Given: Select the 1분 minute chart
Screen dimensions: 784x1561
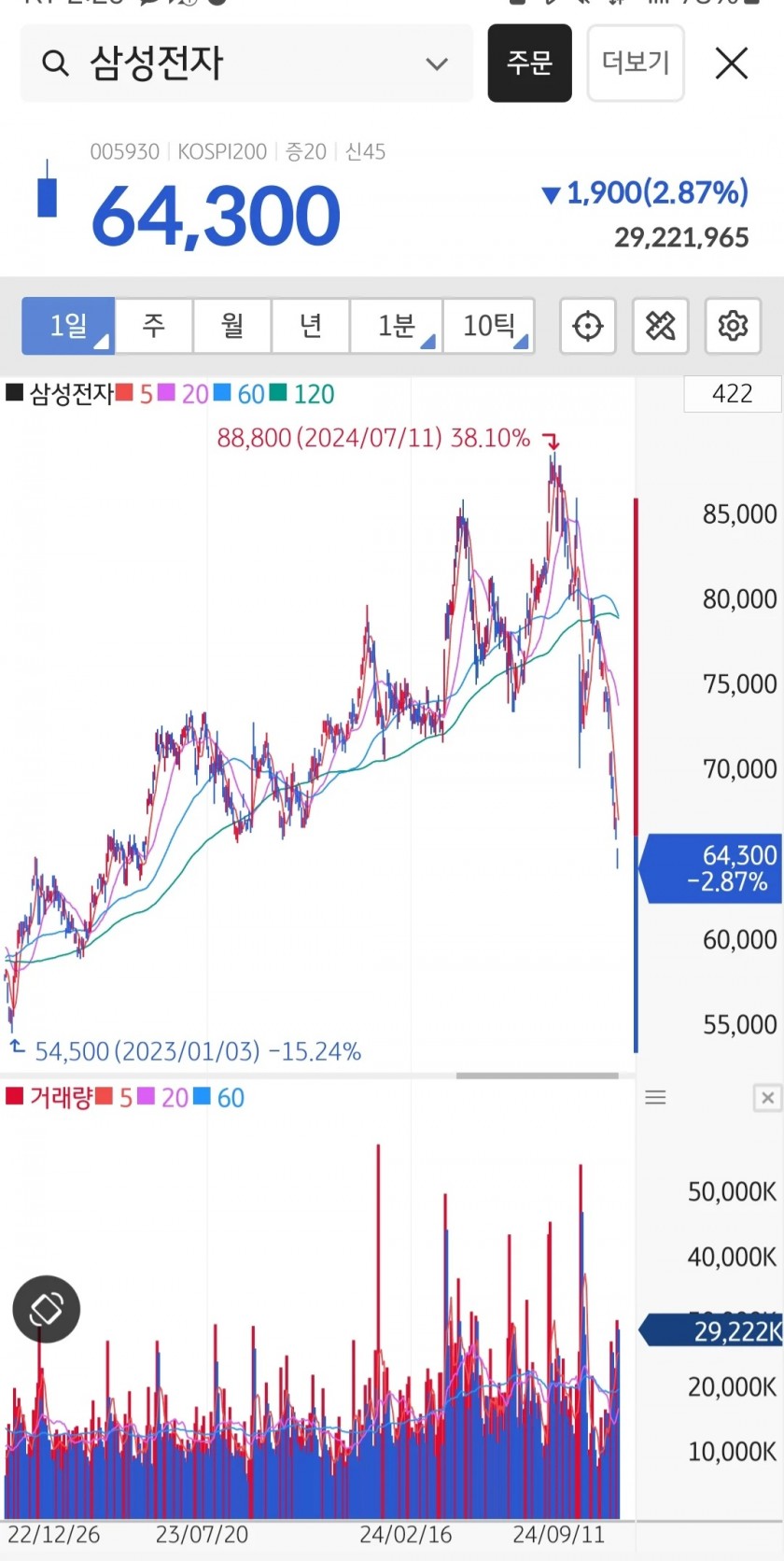Looking at the screenshot, I should point(397,326).
